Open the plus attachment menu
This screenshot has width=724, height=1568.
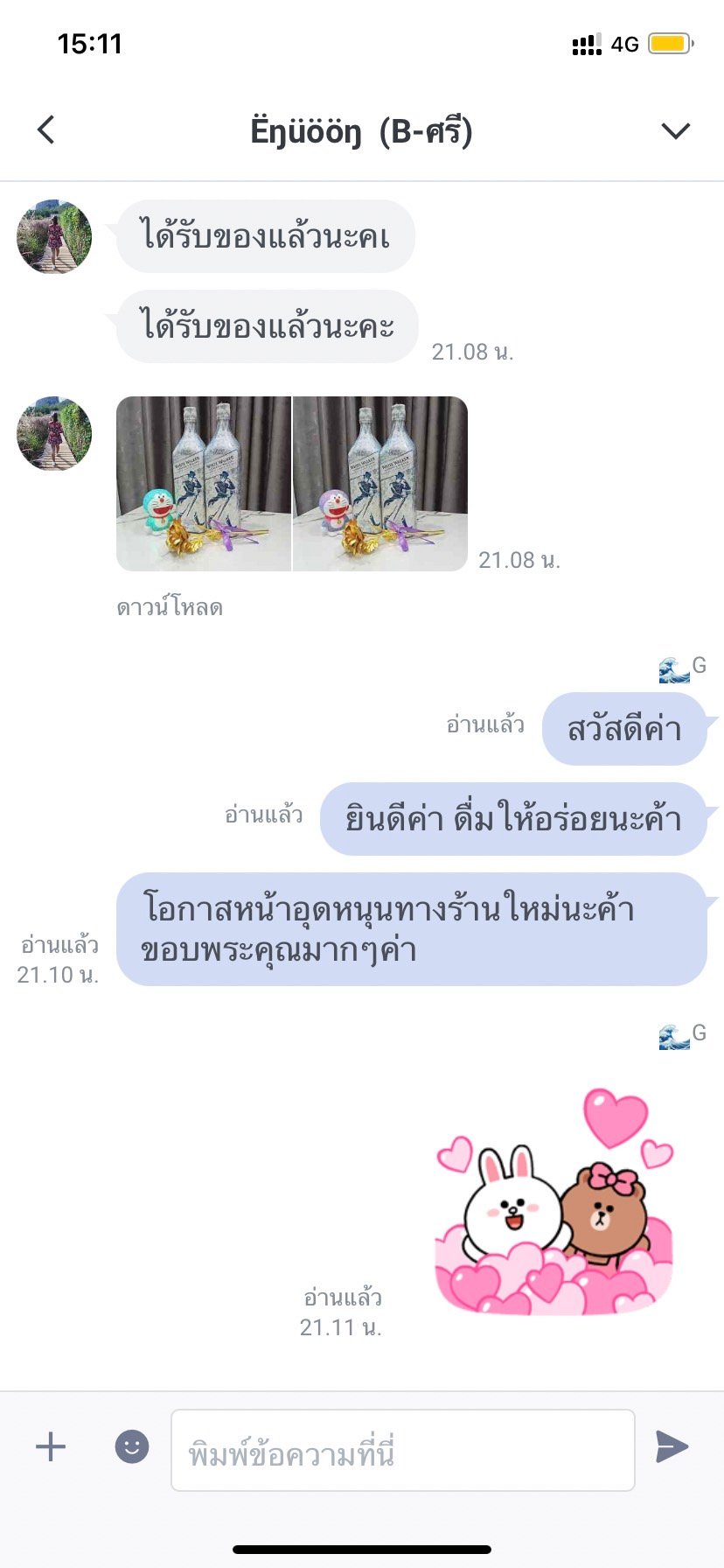(51, 1446)
